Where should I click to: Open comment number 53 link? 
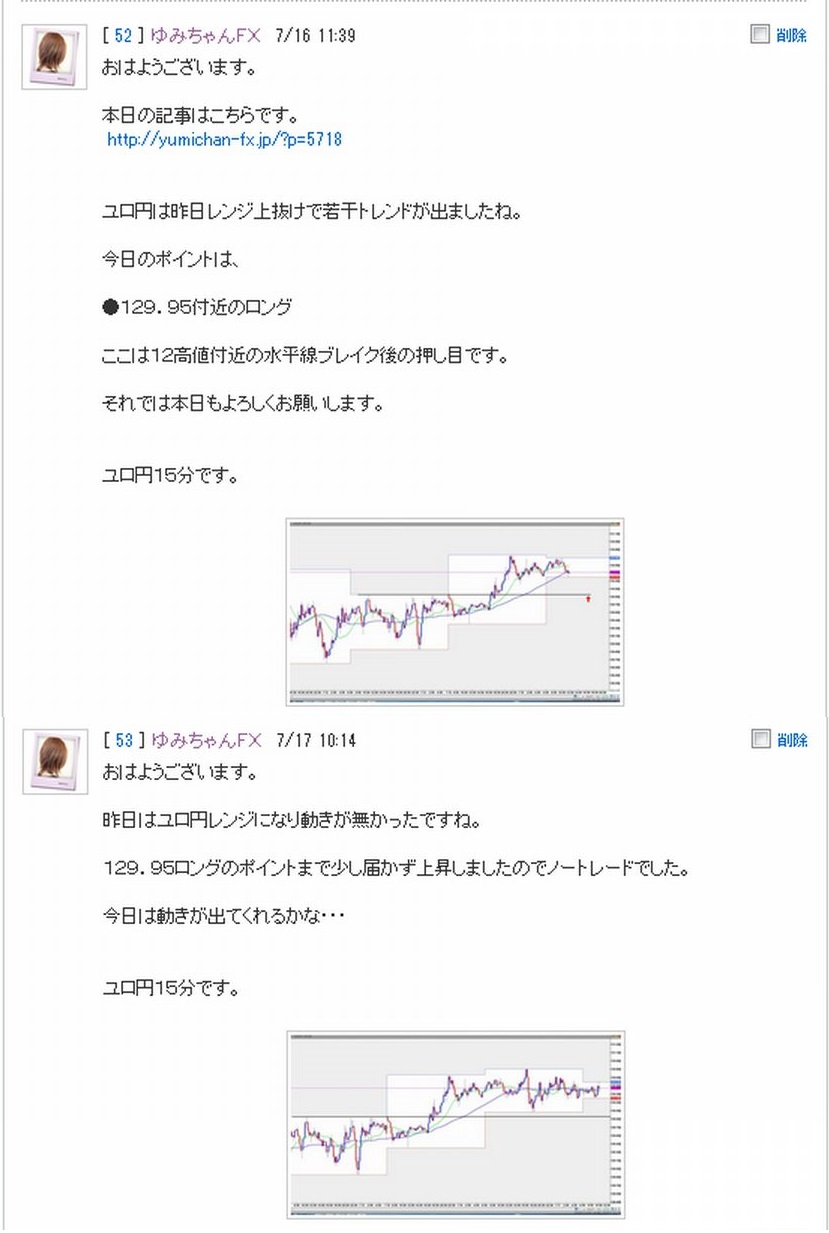click(124, 740)
